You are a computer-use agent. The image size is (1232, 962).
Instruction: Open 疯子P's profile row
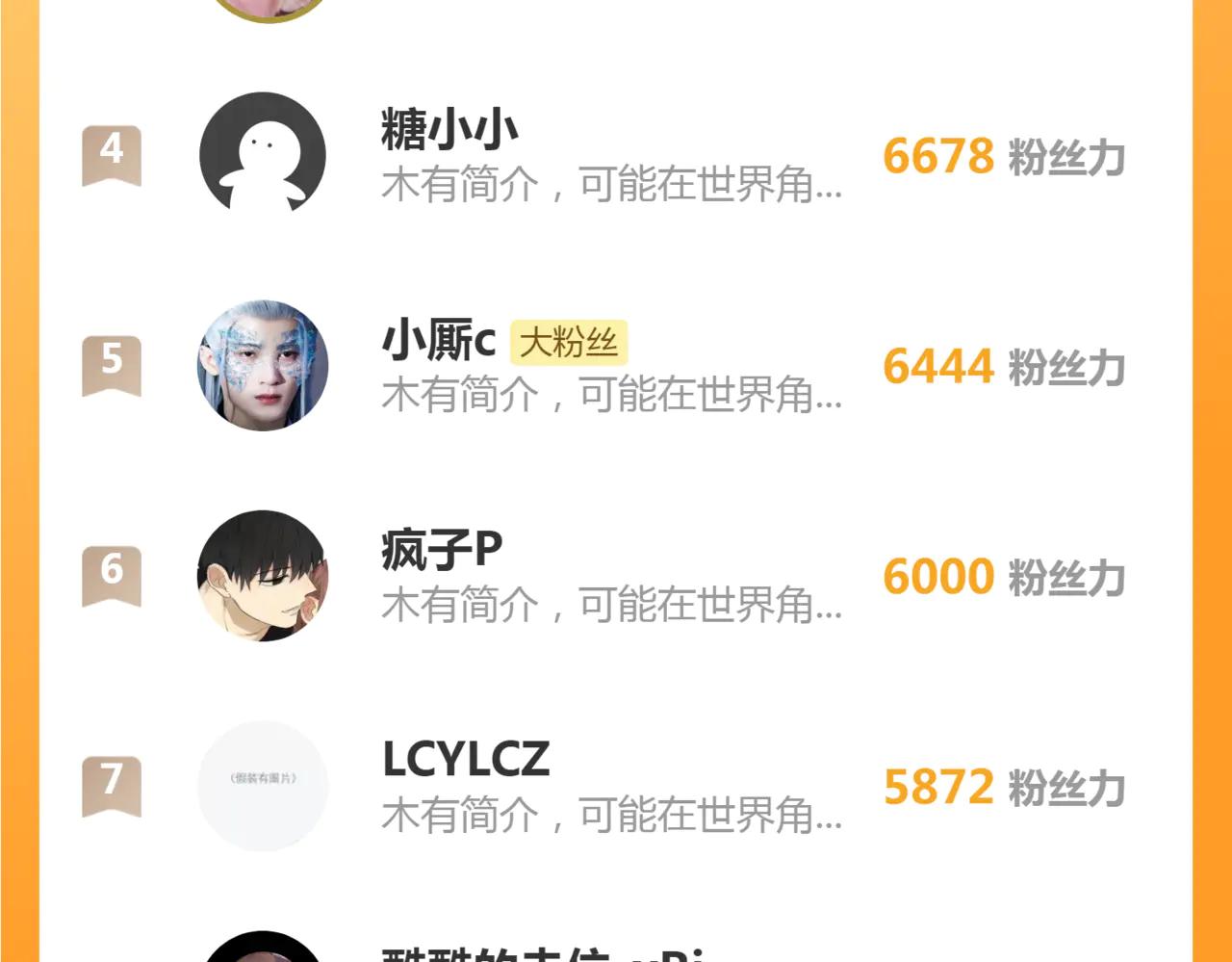[612, 576]
